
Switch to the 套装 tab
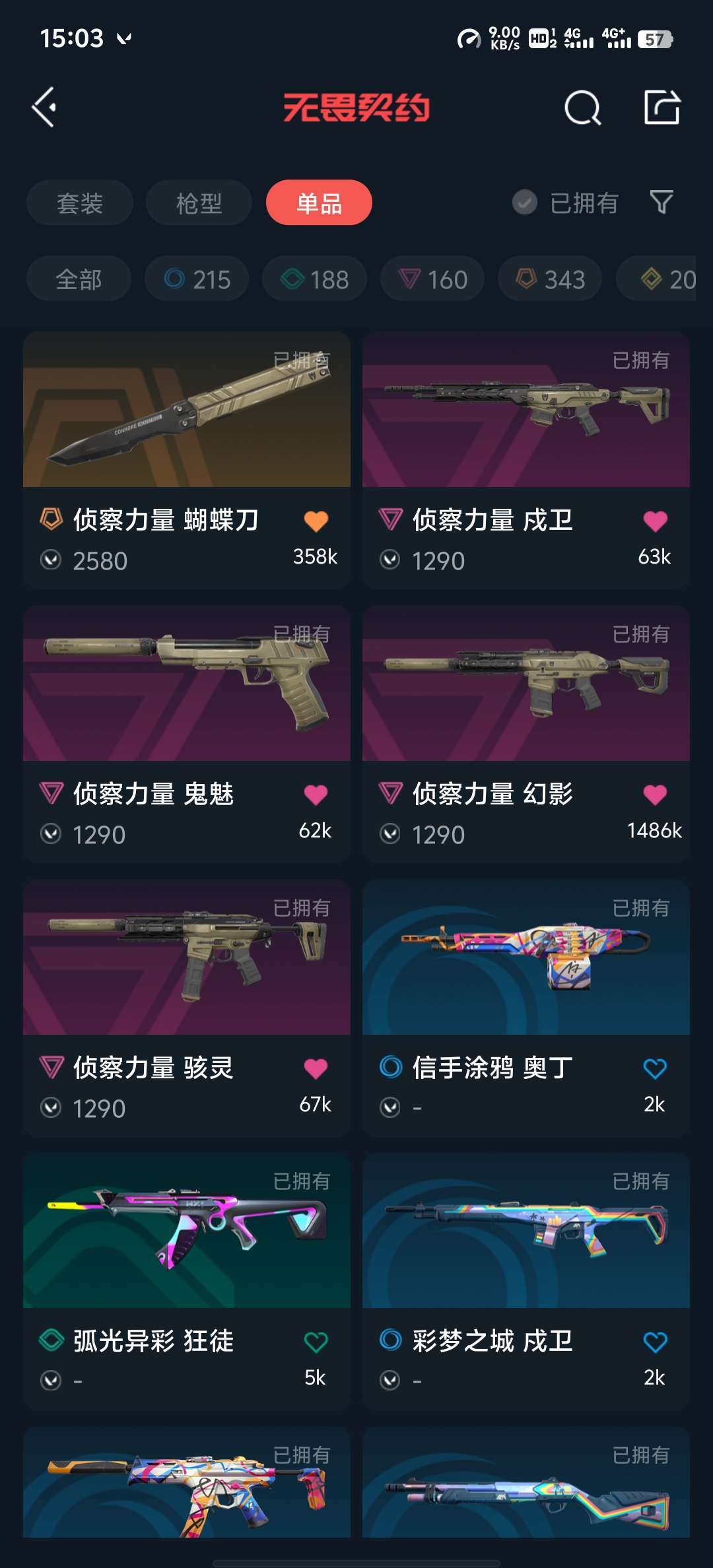[x=80, y=203]
